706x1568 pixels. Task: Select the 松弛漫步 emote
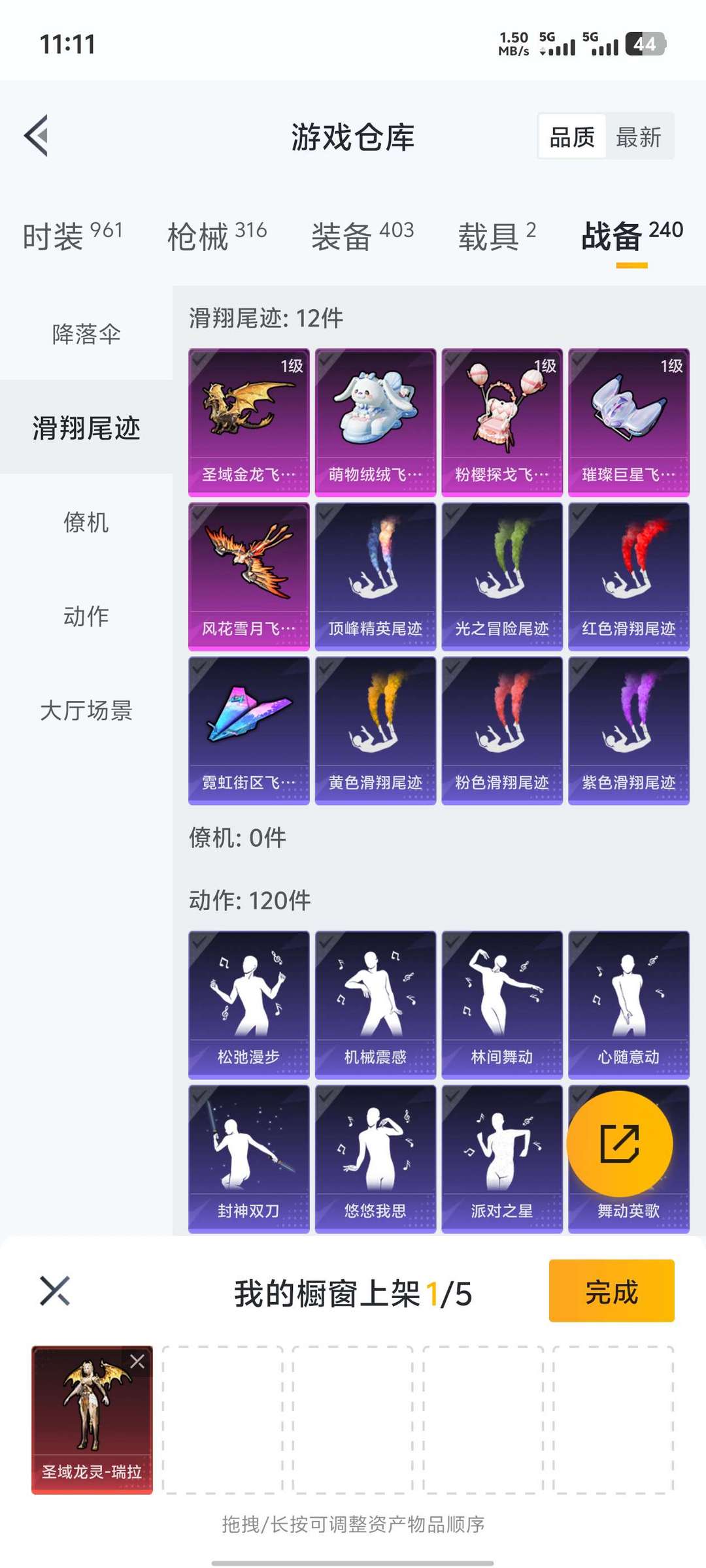pyautogui.click(x=248, y=1005)
